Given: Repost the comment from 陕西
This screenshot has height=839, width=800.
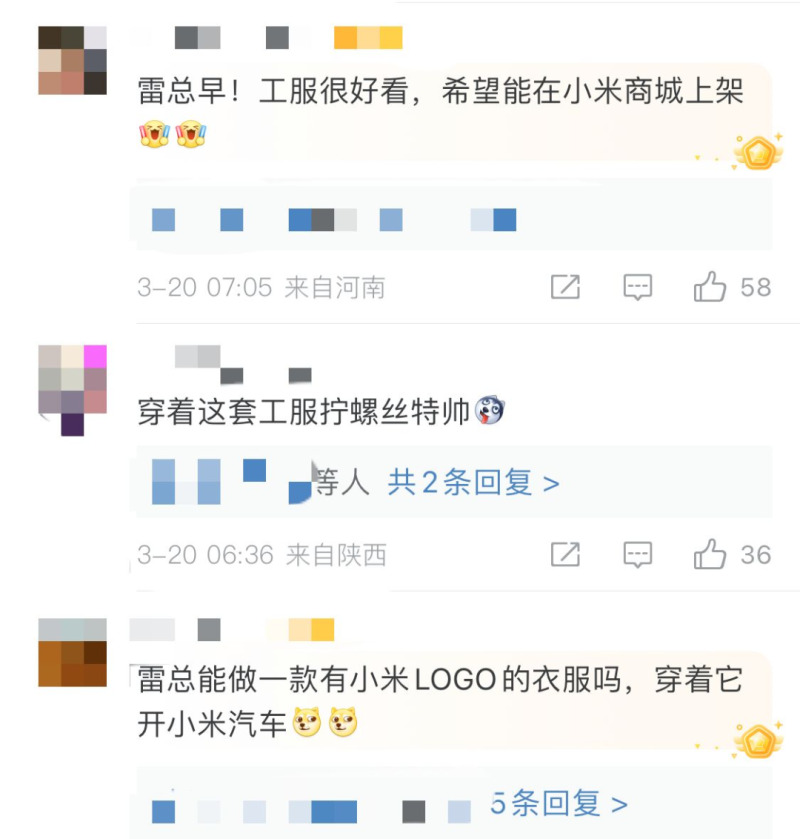Looking at the screenshot, I should tap(565, 554).
